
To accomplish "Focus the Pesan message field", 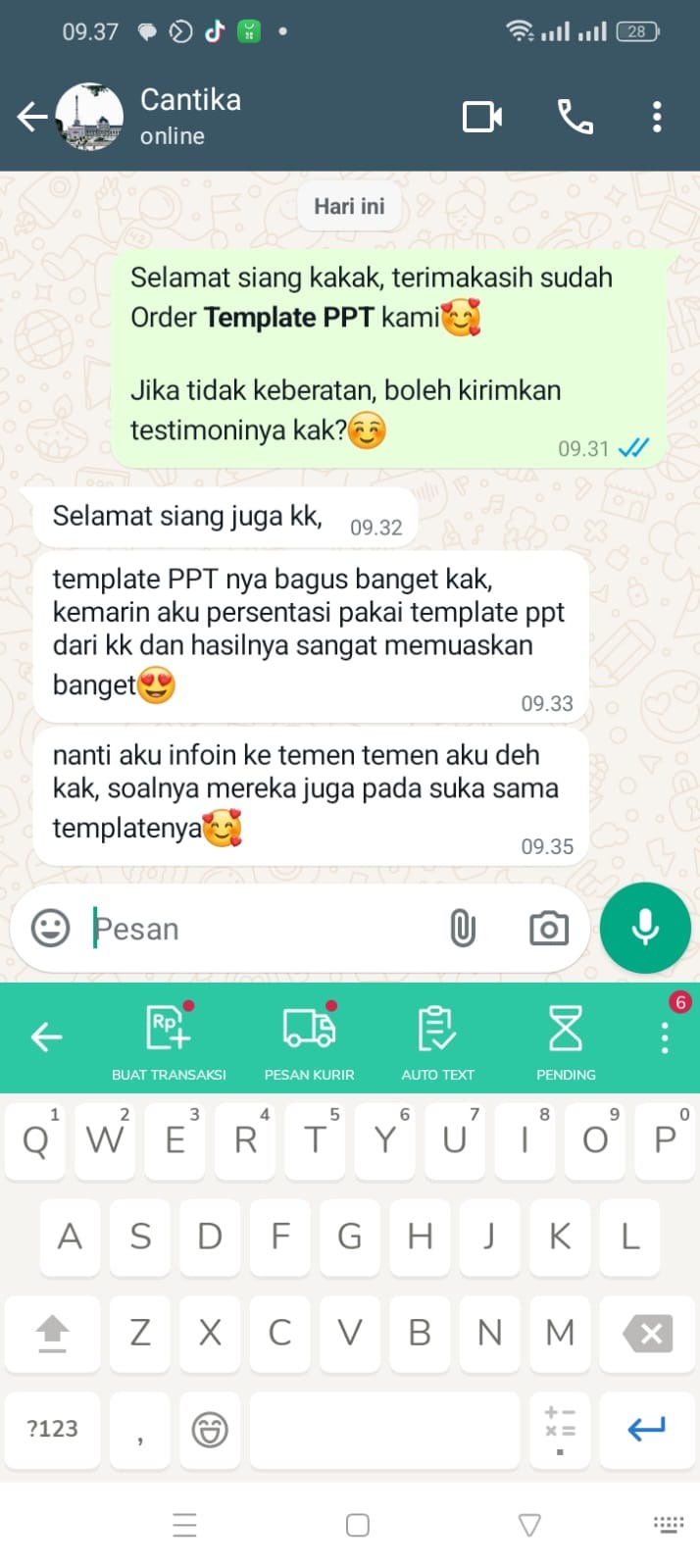I will click(260, 929).
